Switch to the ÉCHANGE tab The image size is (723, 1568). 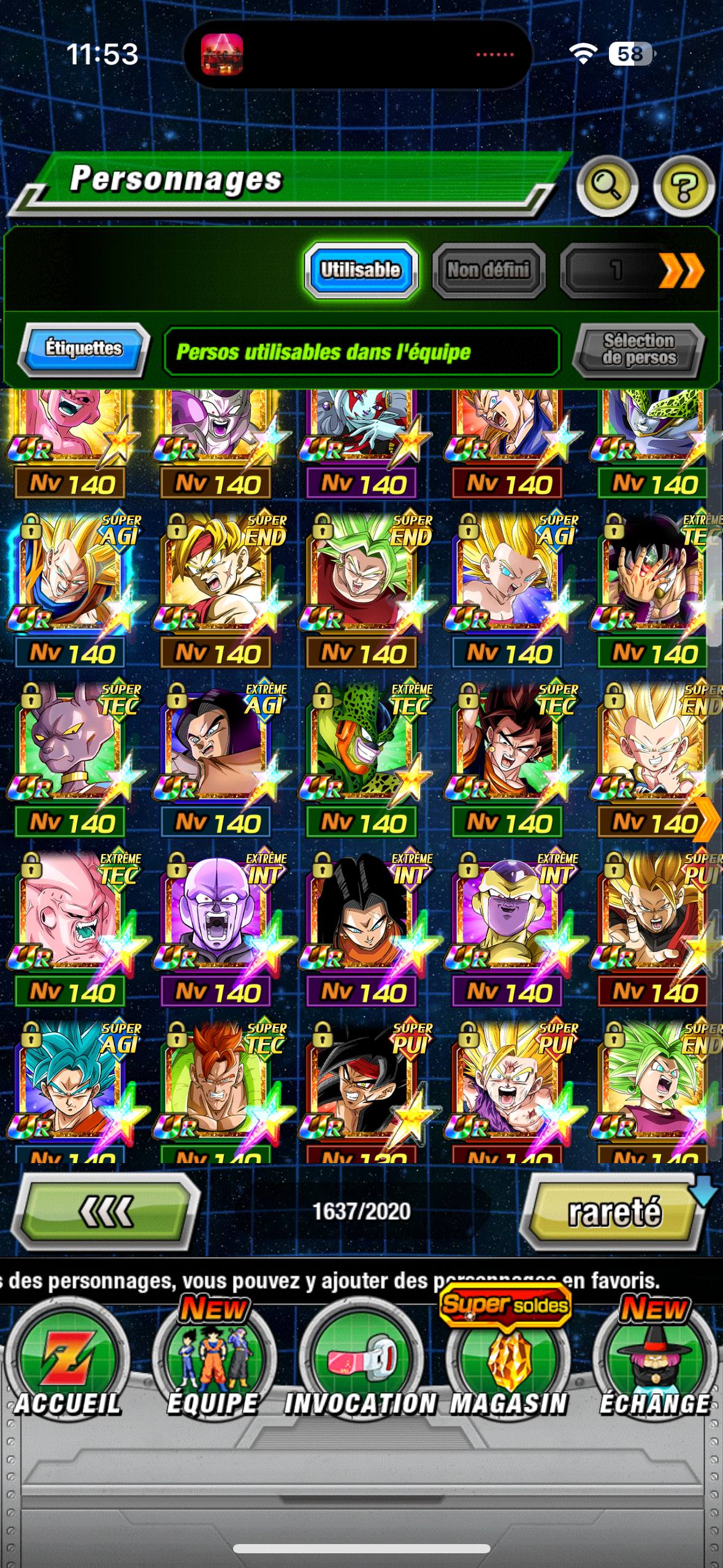point(654,1366)
